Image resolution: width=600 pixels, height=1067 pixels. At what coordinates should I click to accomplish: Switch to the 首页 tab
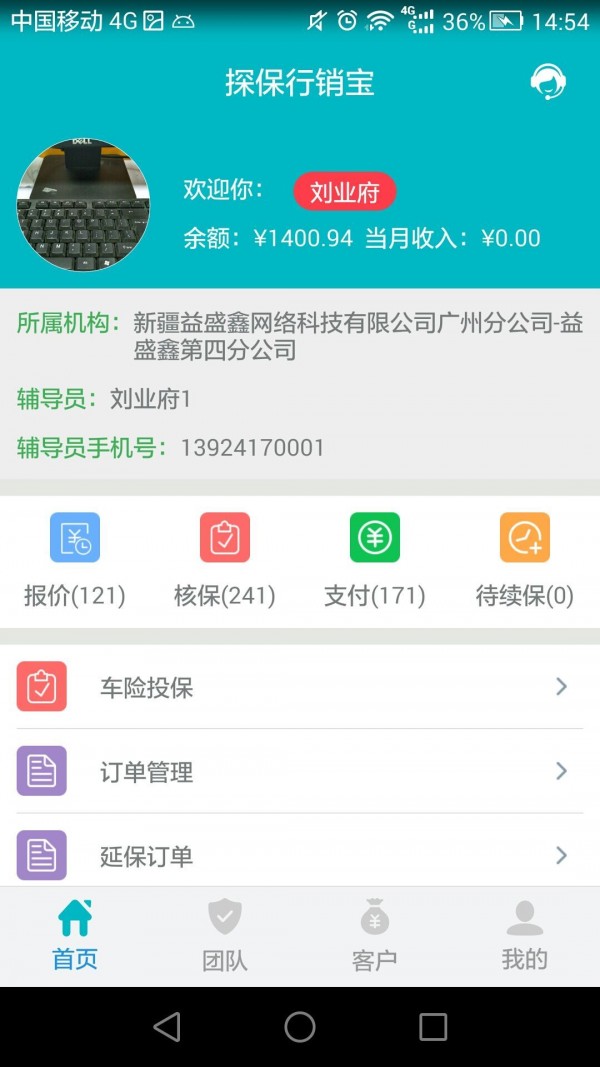tap(75, 935)
